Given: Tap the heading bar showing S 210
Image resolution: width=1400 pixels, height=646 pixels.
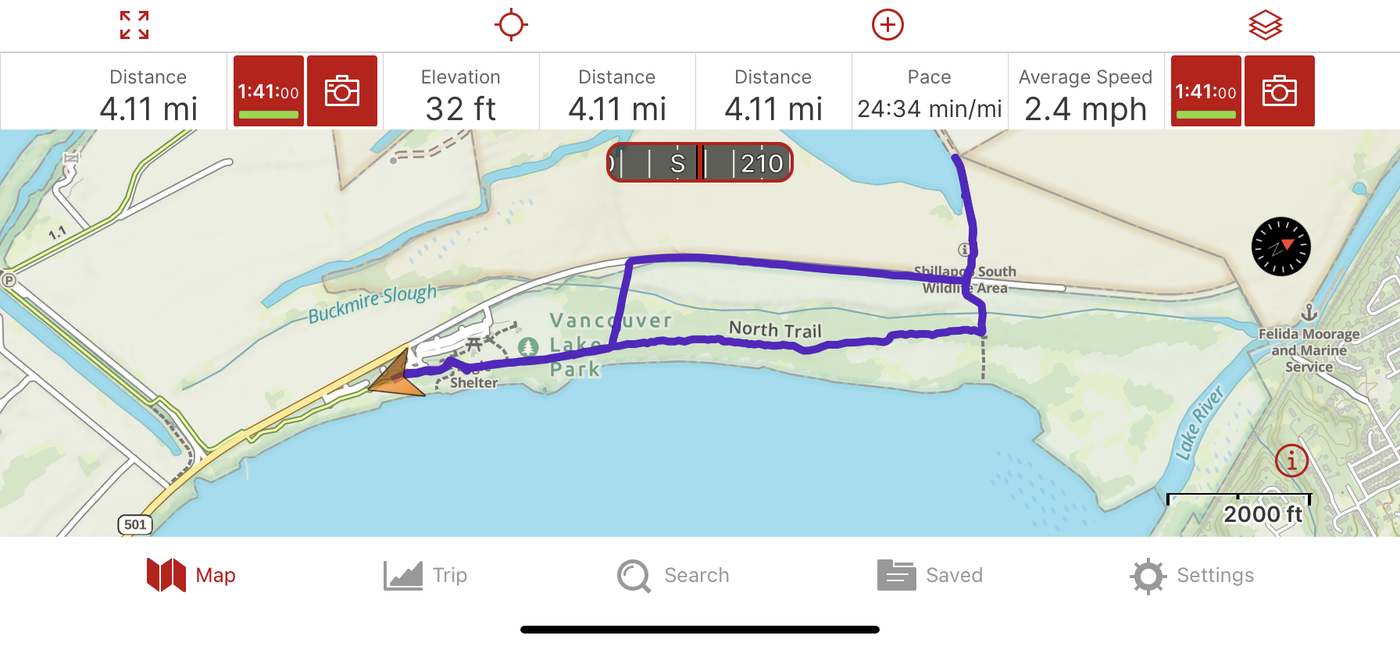Looking at the screenshot, I should point(699,162).
